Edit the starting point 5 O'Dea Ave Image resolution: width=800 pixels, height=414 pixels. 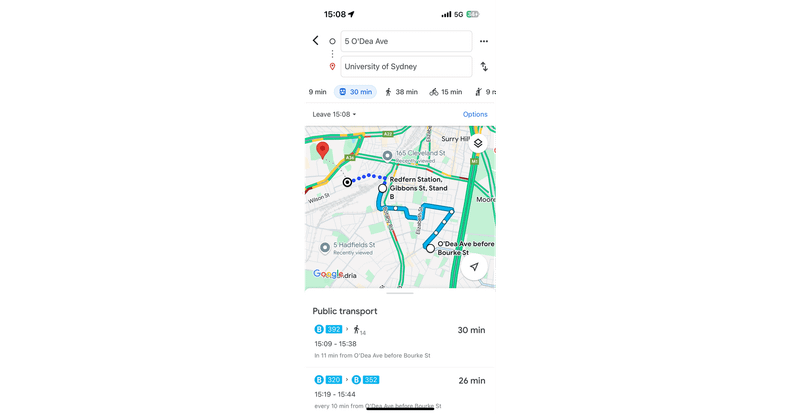pyautogui.click(x=405, y=41)
